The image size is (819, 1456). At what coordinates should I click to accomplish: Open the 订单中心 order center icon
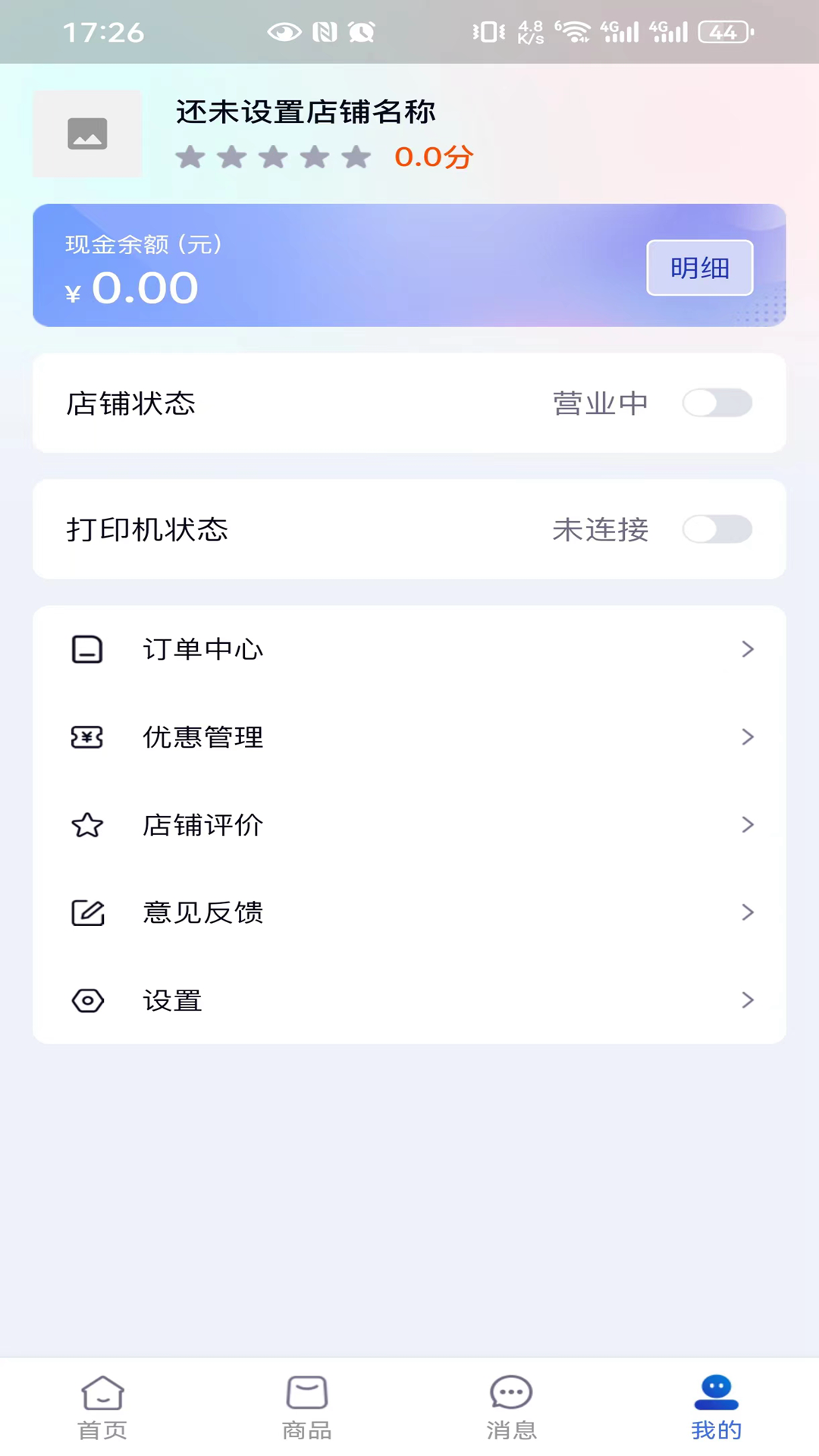tap(86, 649)
